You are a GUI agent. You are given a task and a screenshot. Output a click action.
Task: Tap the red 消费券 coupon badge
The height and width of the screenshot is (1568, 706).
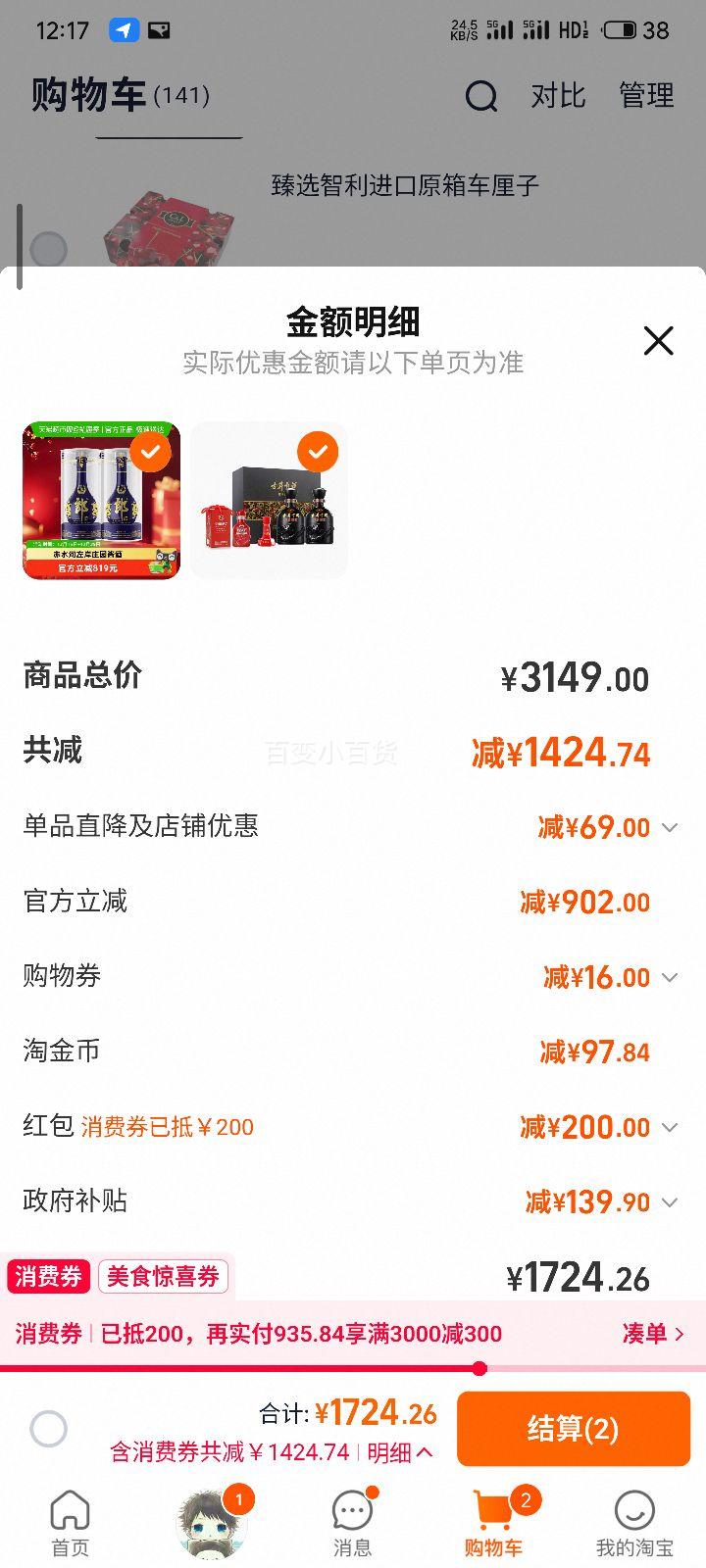(48, 1277)
